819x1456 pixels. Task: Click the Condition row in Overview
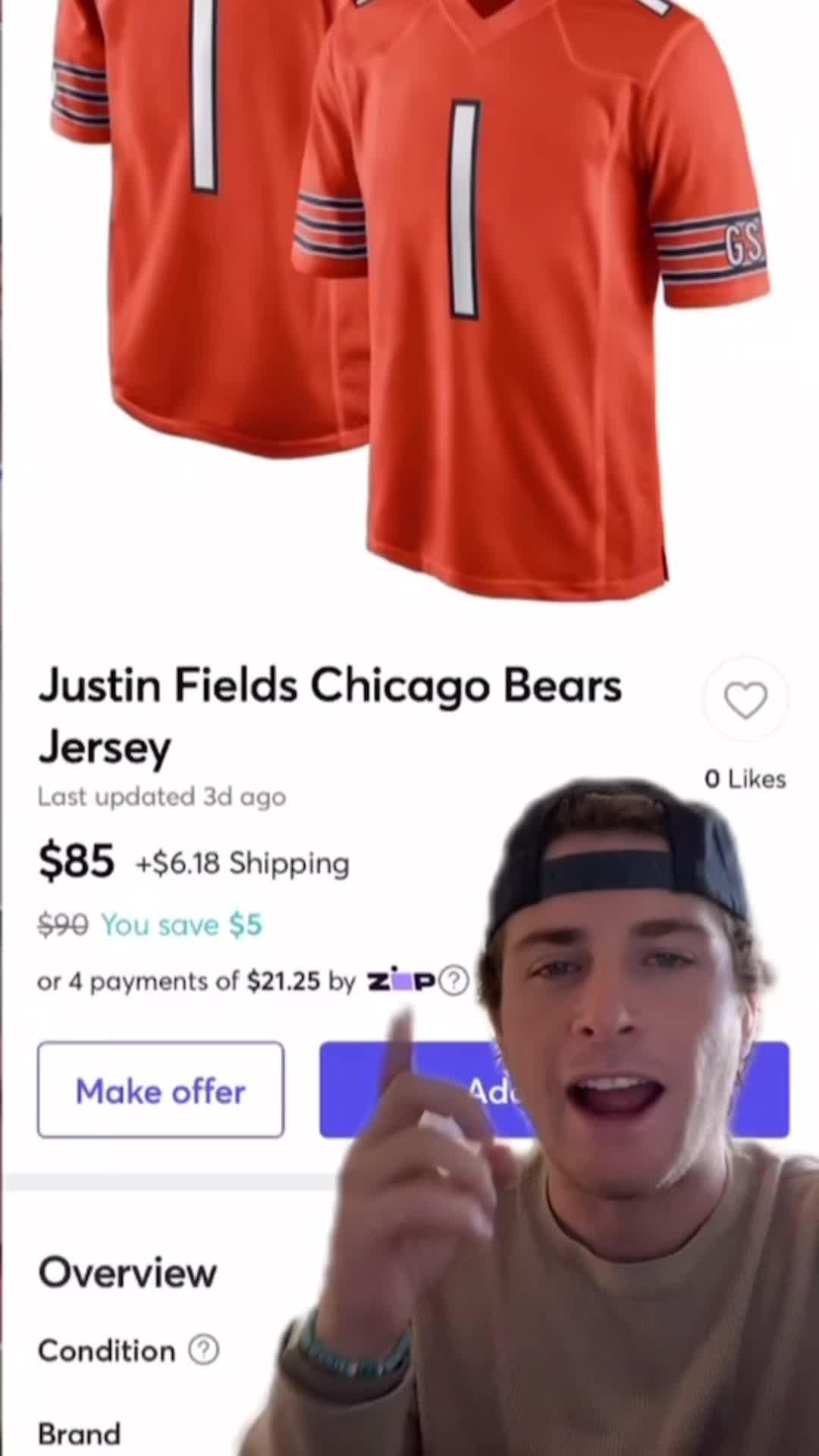[x=106, y=1350]
